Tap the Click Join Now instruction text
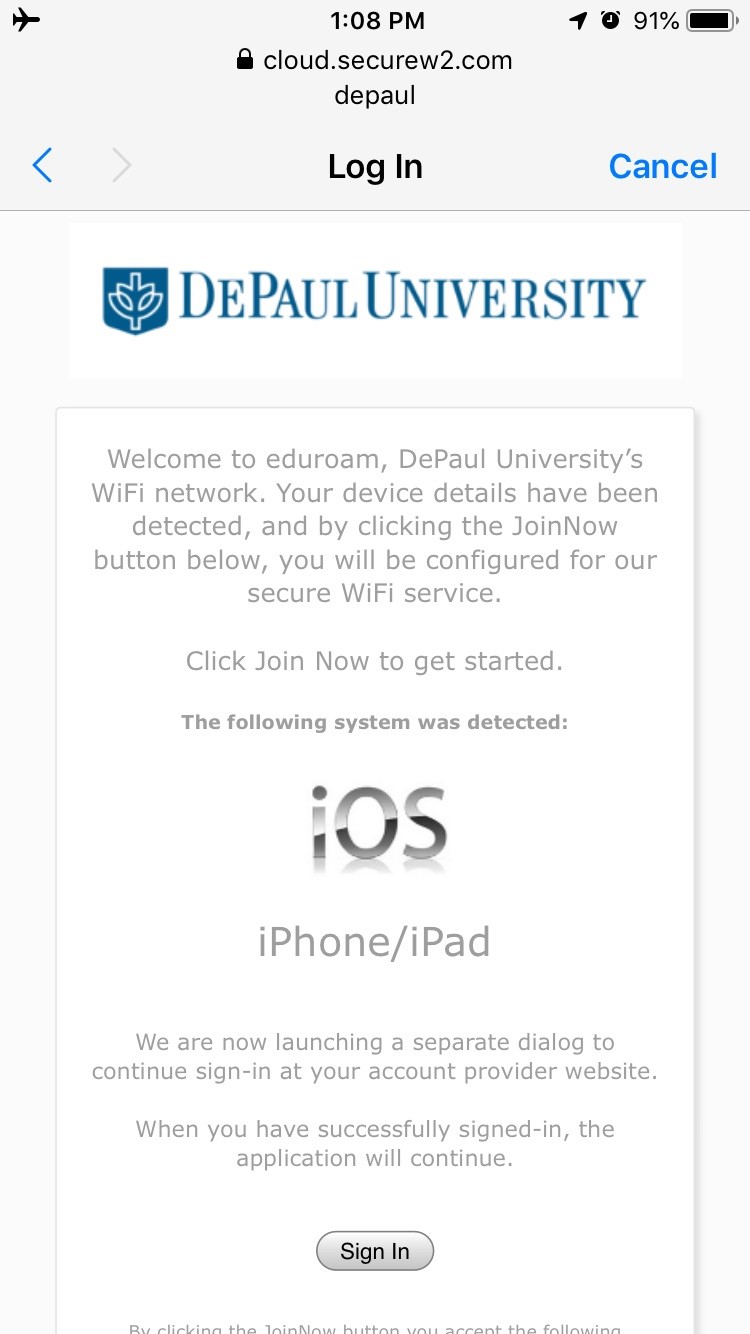The width and height of the screenshot is (750, 1334). click(x=374, y=661)
